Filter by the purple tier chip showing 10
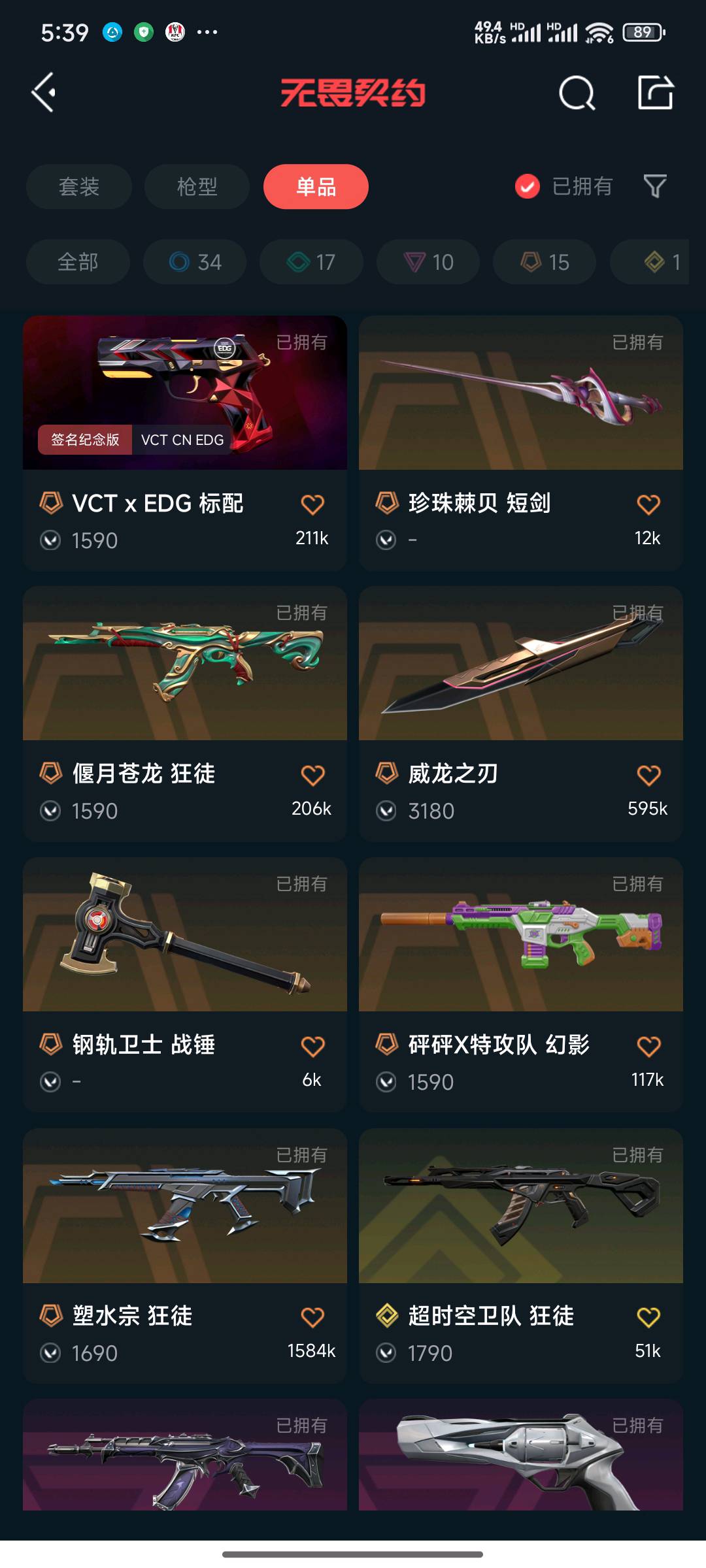The height and width of the screenshot is (1568, 706). click(428, 262)
